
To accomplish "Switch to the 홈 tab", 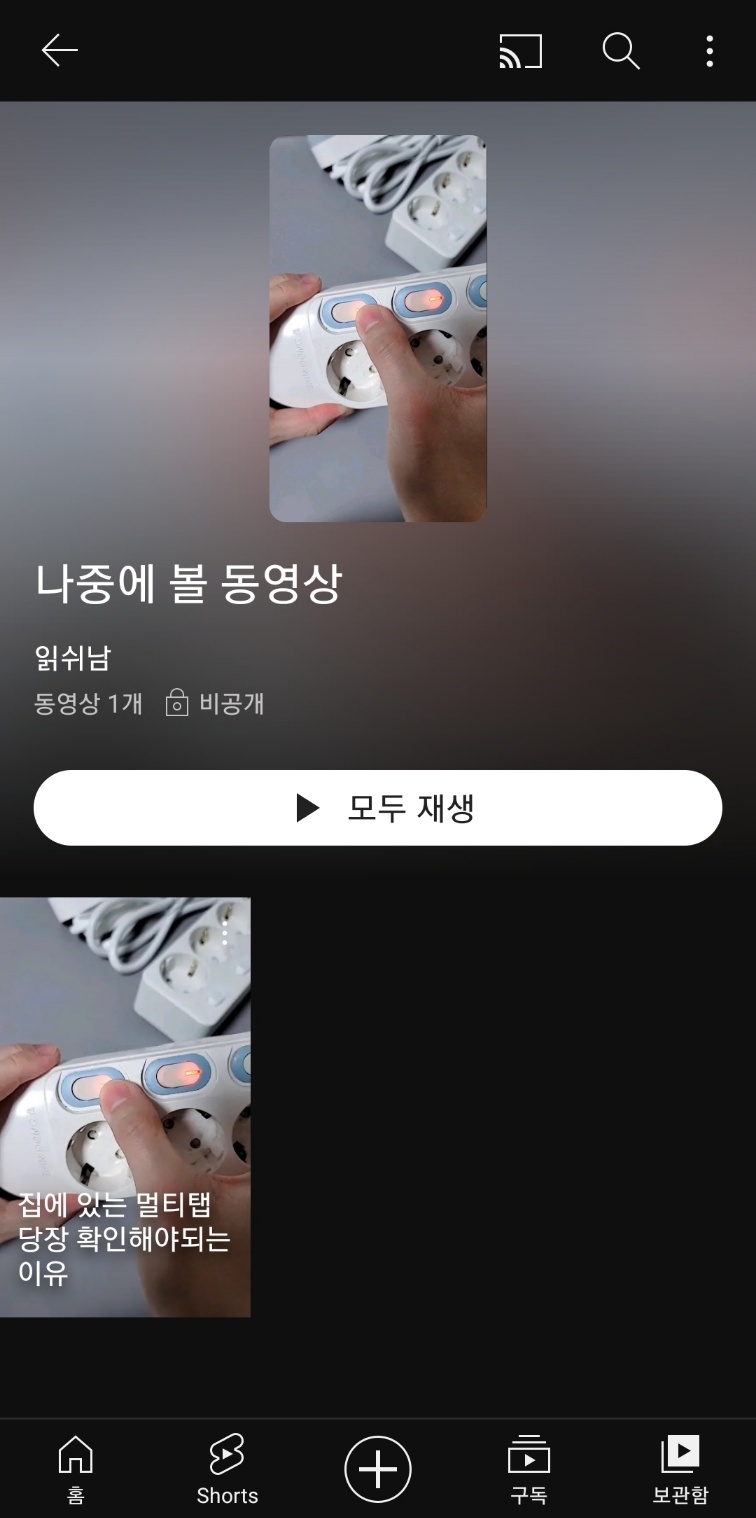I will [x=76, y=1468].
